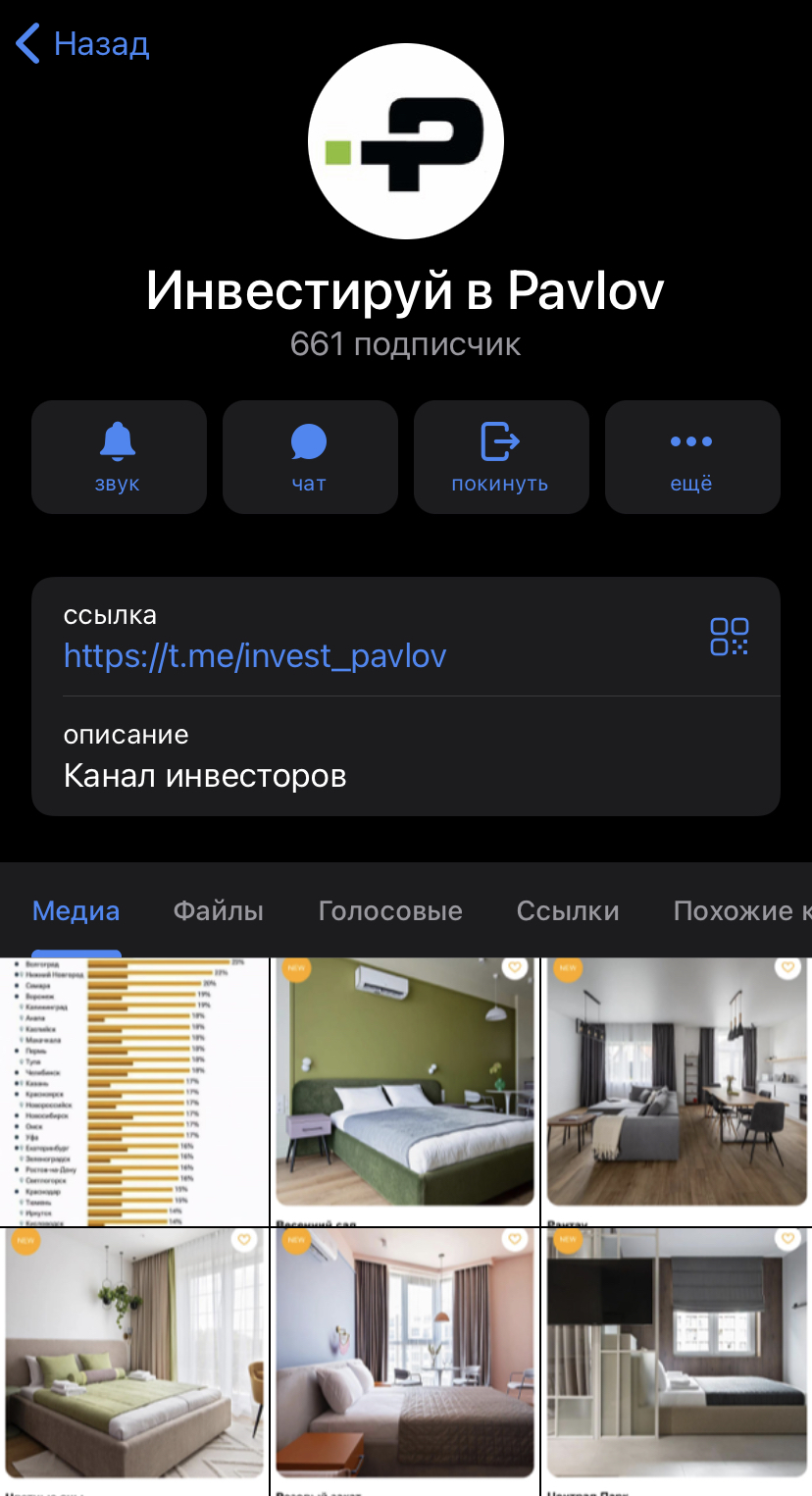Switch to the Голосовые tab
This screenshot has width=812, height=1496.
click(x=390, y=911)
